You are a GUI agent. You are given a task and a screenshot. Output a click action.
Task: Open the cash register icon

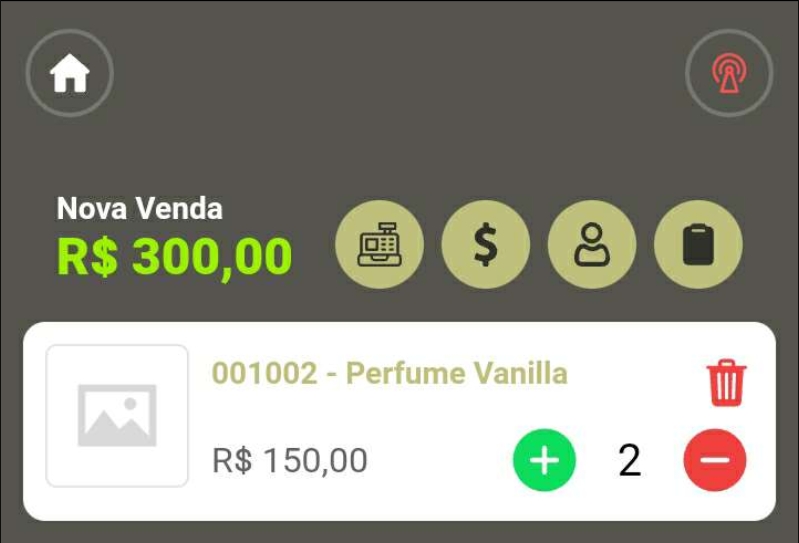pyautogui.click(x=380, y=245)
